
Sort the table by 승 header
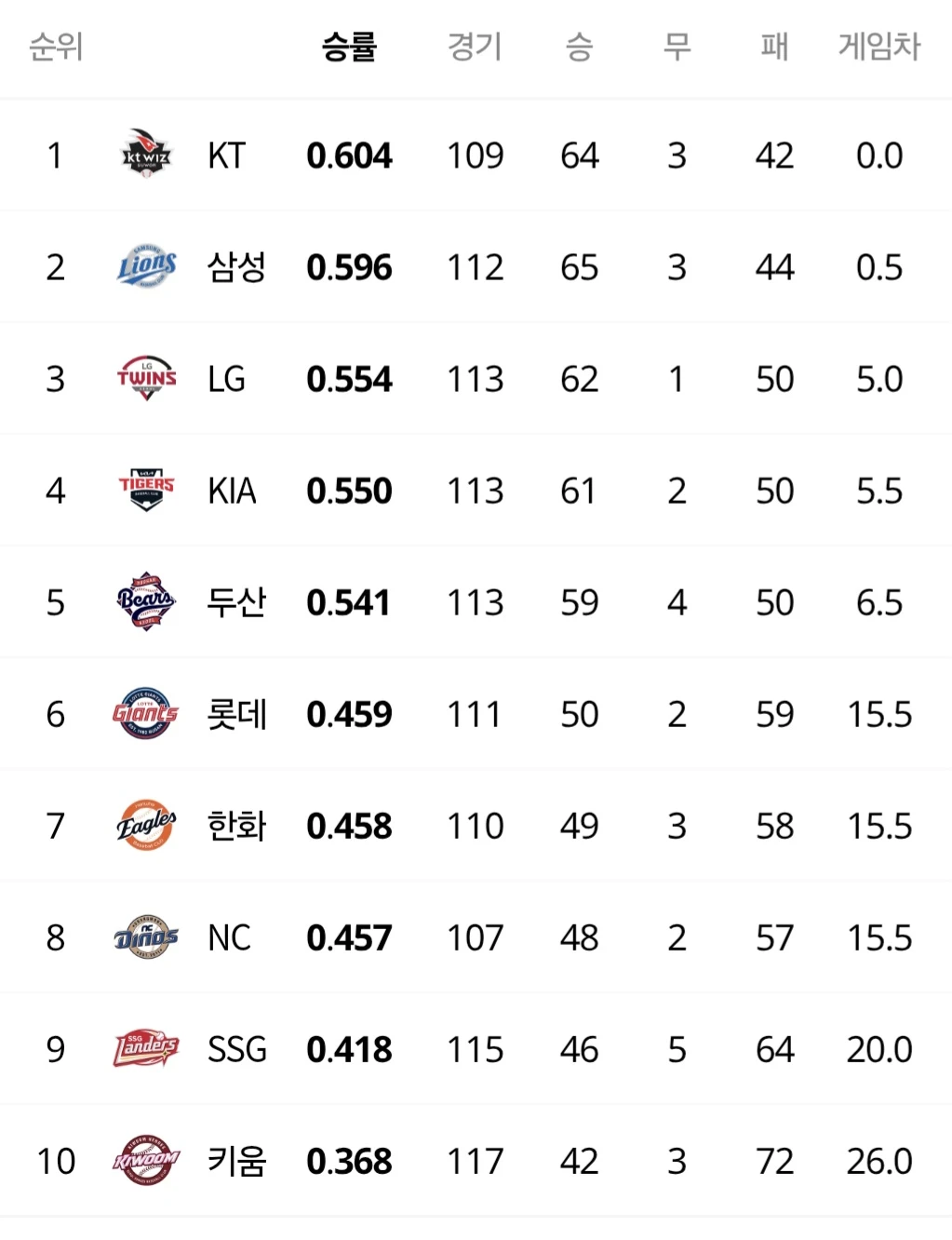click(x=579, y=46)
